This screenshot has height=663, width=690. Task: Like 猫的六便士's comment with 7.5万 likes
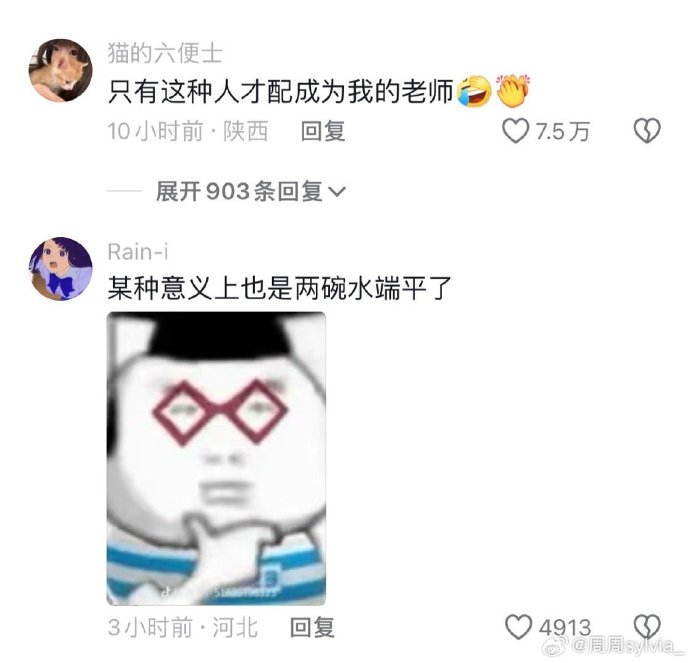pos(515,131)
